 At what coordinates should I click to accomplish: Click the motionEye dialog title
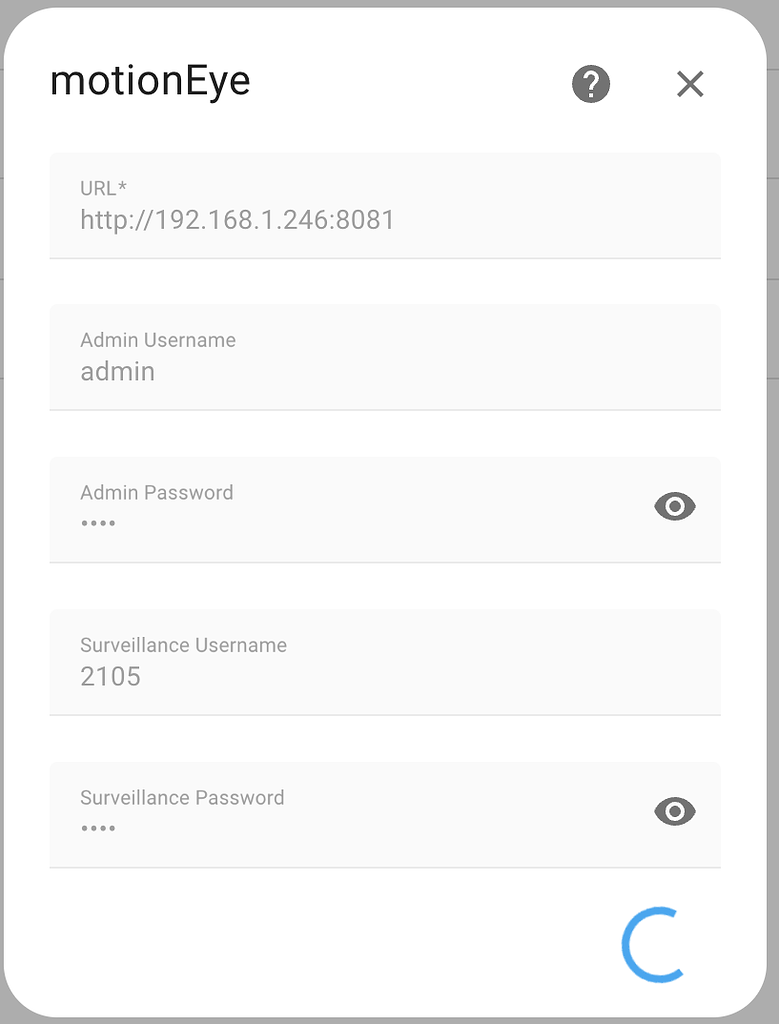tap(151, 81)
